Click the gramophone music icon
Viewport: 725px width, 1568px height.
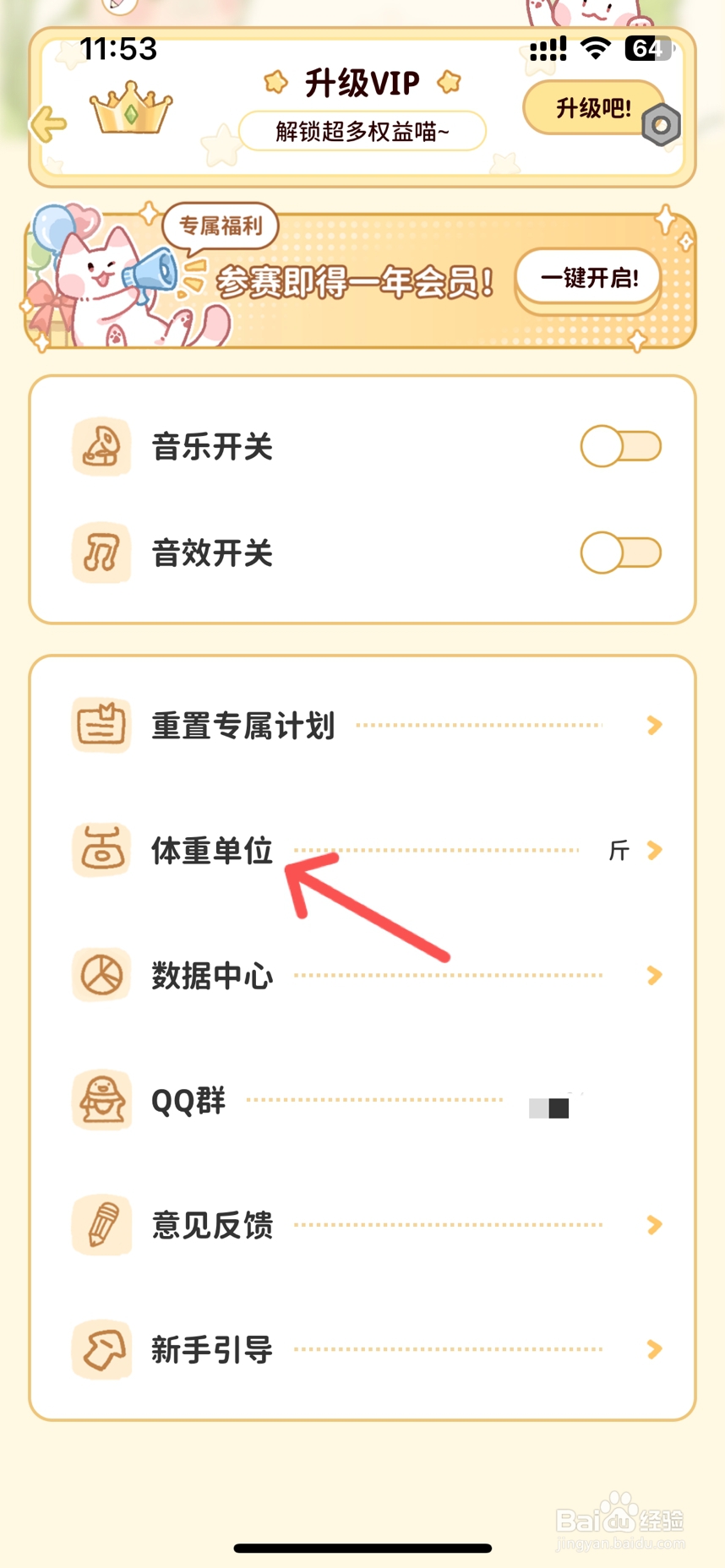(x=101, y=447)
